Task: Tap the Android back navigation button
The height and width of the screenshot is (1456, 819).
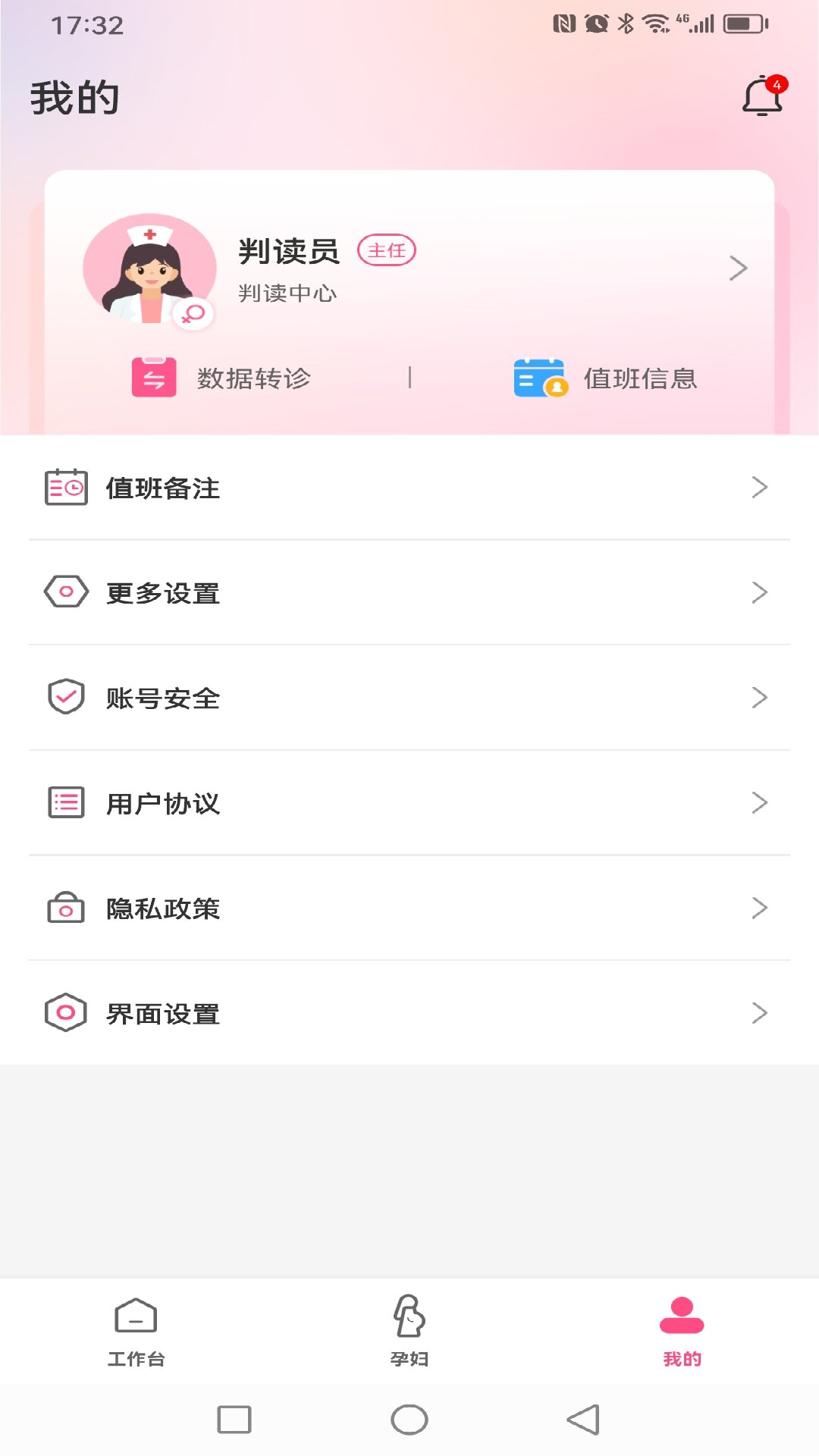Action: 582,1419
